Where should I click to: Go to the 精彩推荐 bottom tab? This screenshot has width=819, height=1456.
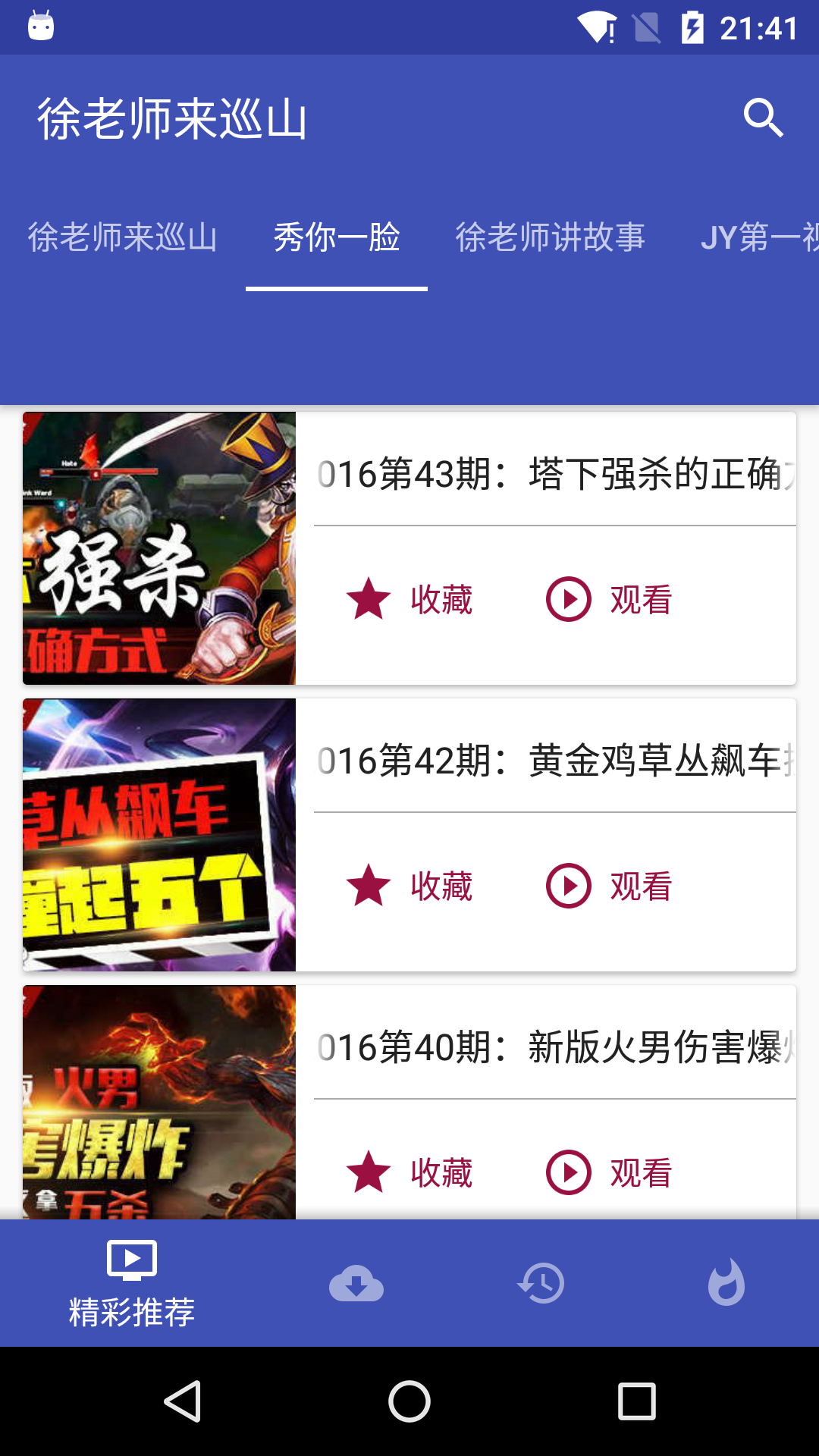pyautogui.click(x=132, y=1283)
